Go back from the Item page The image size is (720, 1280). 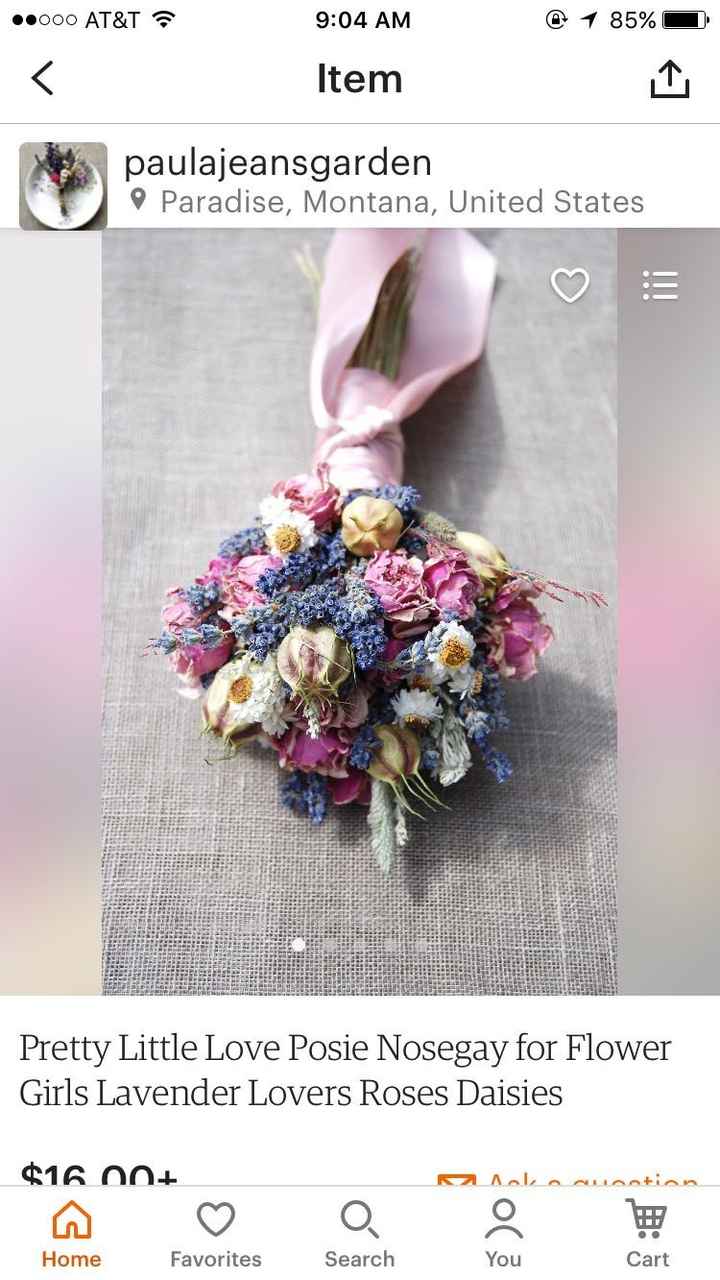tap(42, 78)
